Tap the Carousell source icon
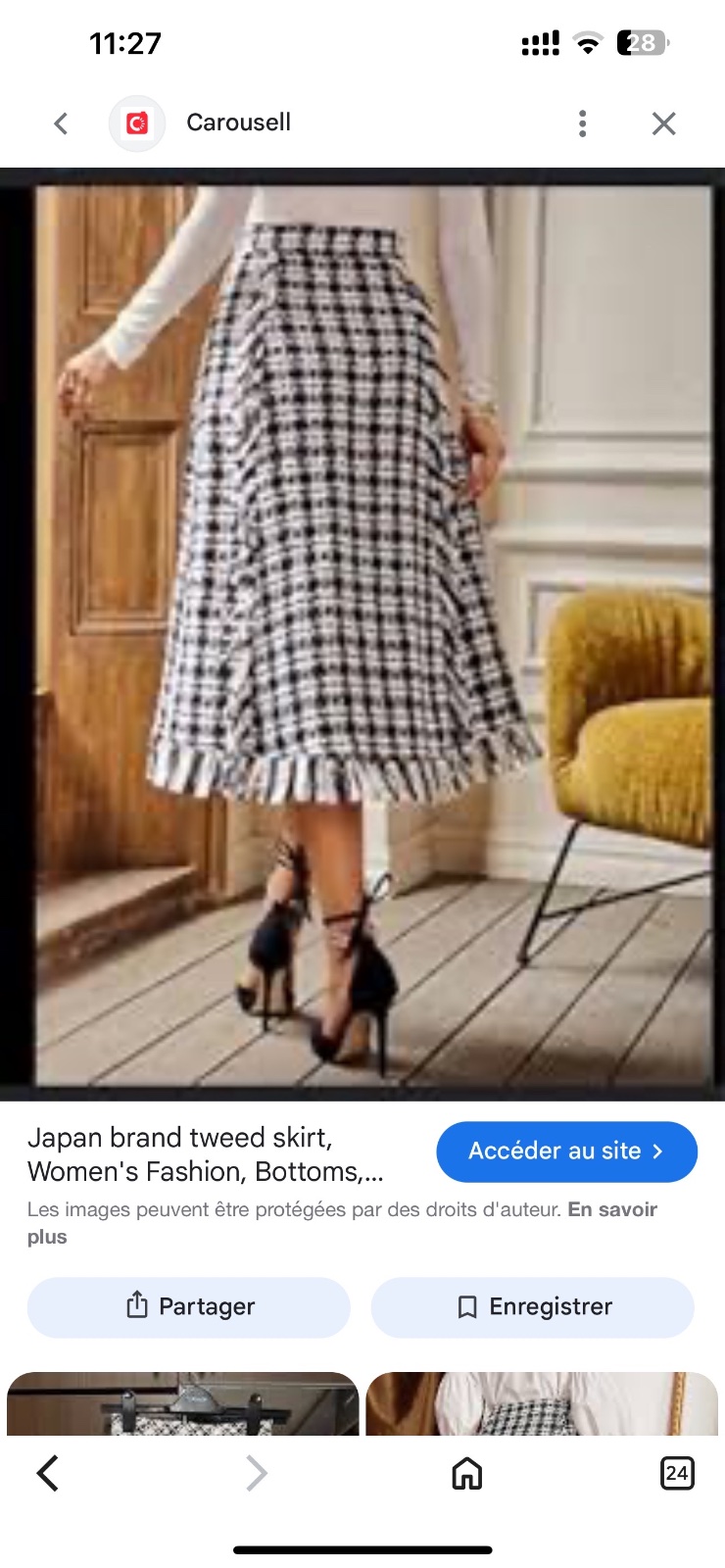 (137, 123)
